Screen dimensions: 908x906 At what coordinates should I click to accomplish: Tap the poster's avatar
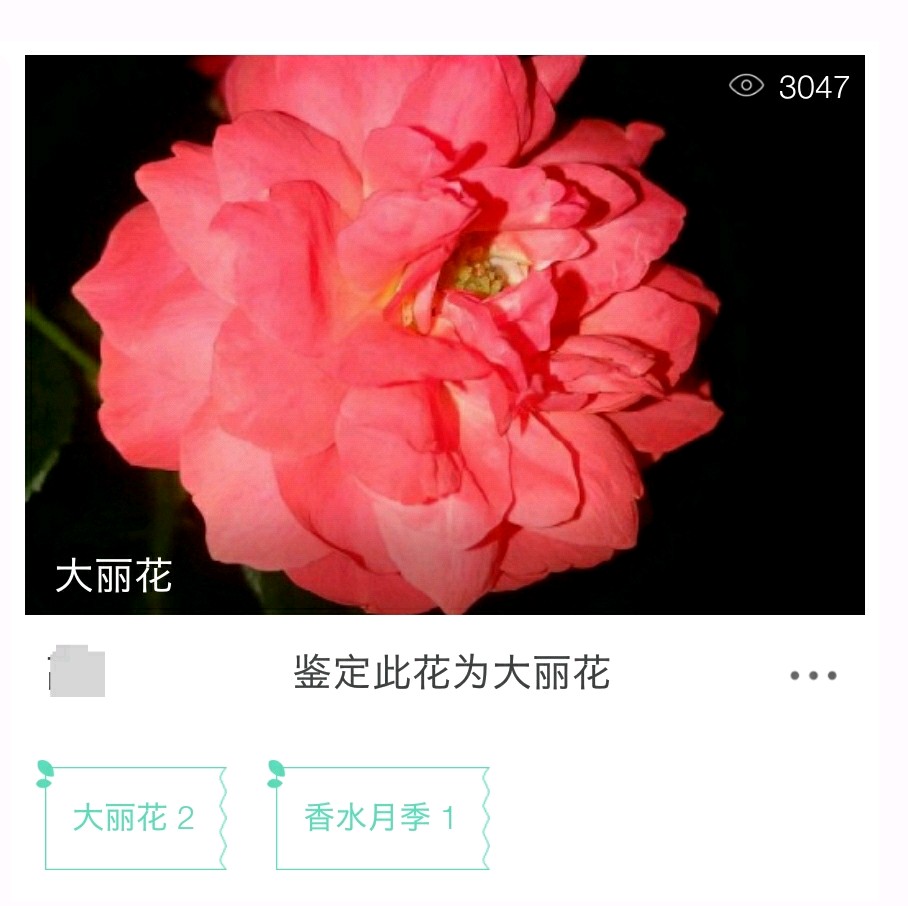click(78, 672)
